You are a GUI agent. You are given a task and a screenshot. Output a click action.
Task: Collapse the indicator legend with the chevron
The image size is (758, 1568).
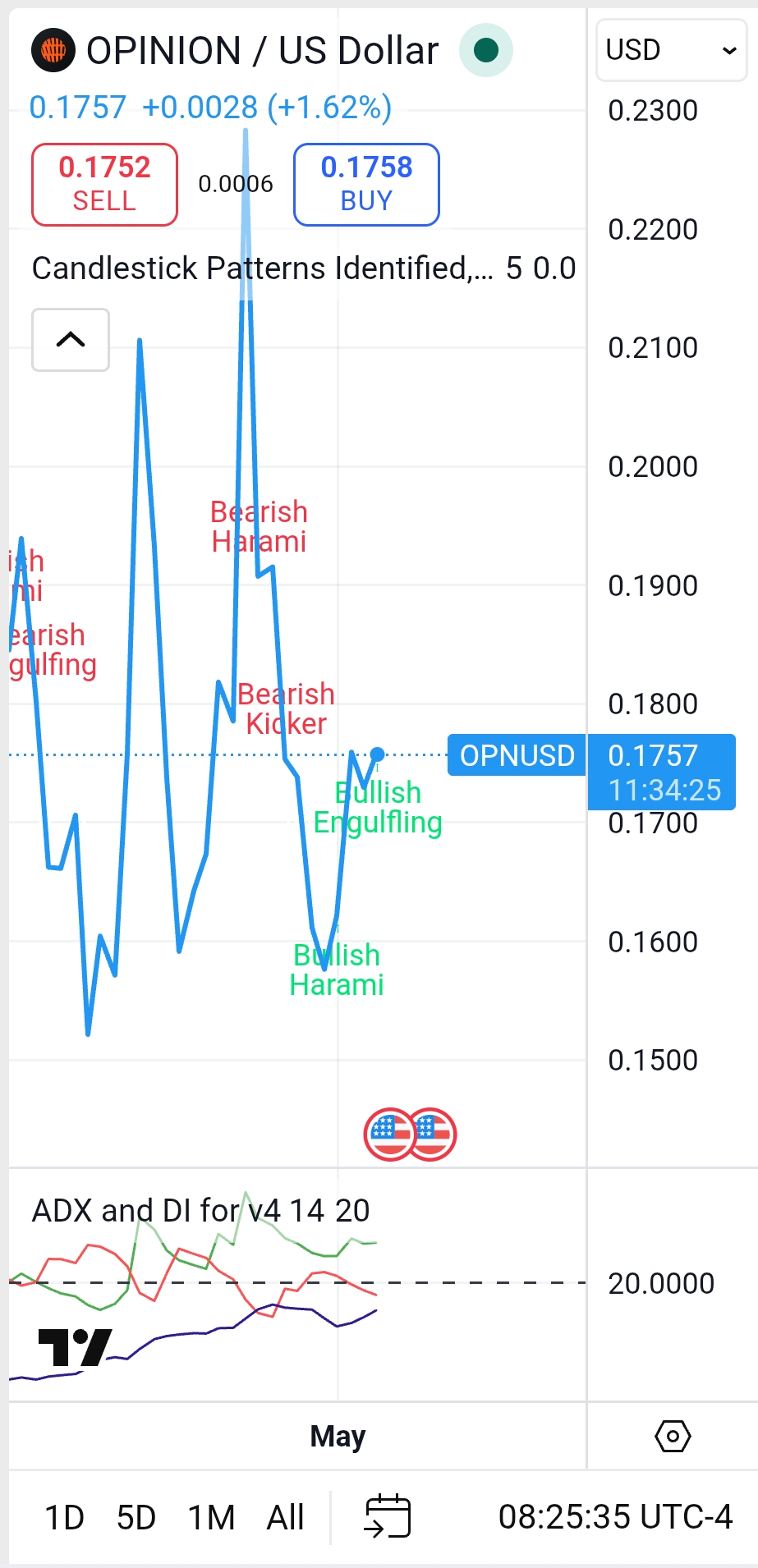tap(71, 340)
